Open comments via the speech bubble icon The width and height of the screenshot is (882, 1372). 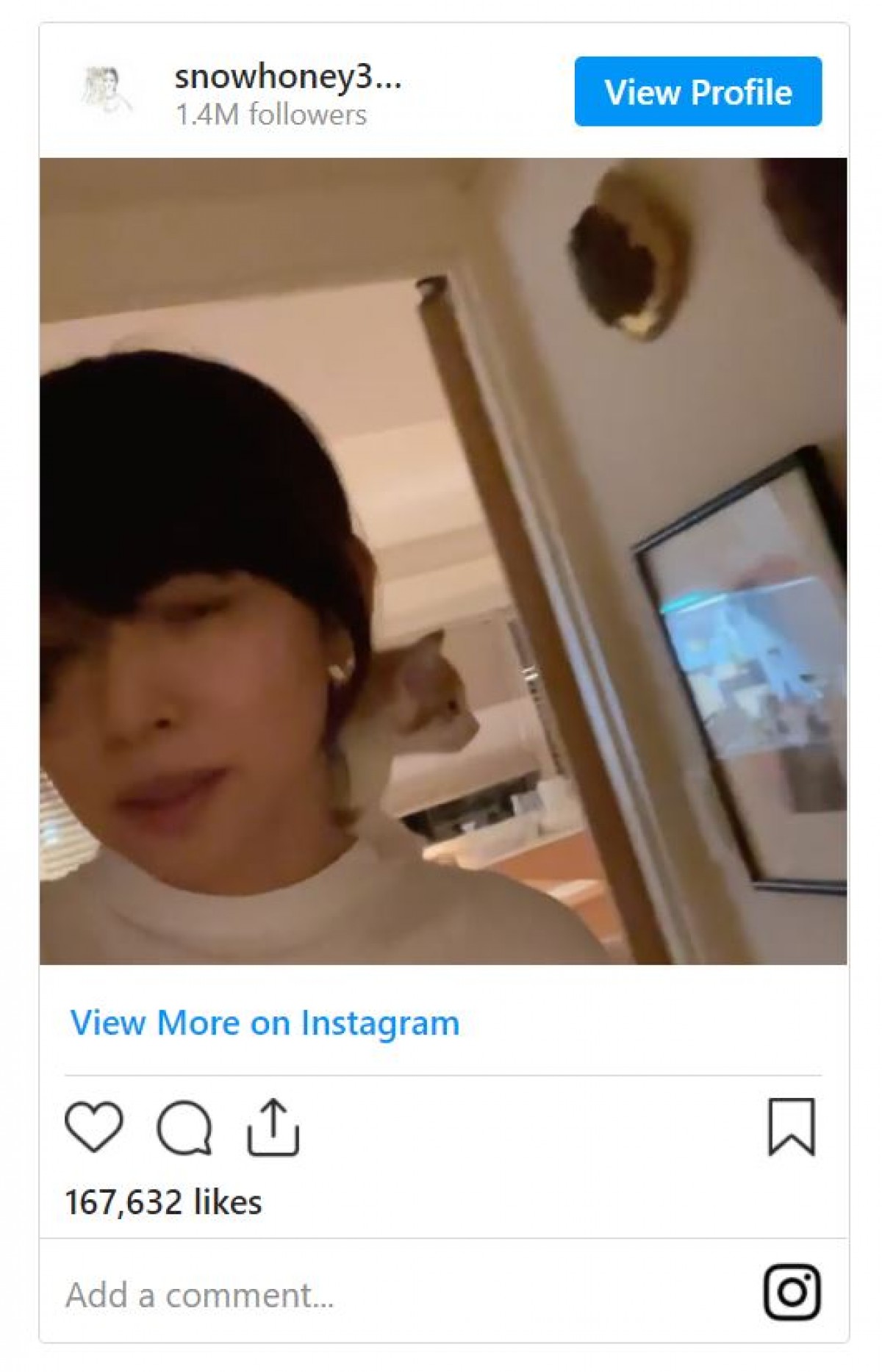(x=184, y=1127)
